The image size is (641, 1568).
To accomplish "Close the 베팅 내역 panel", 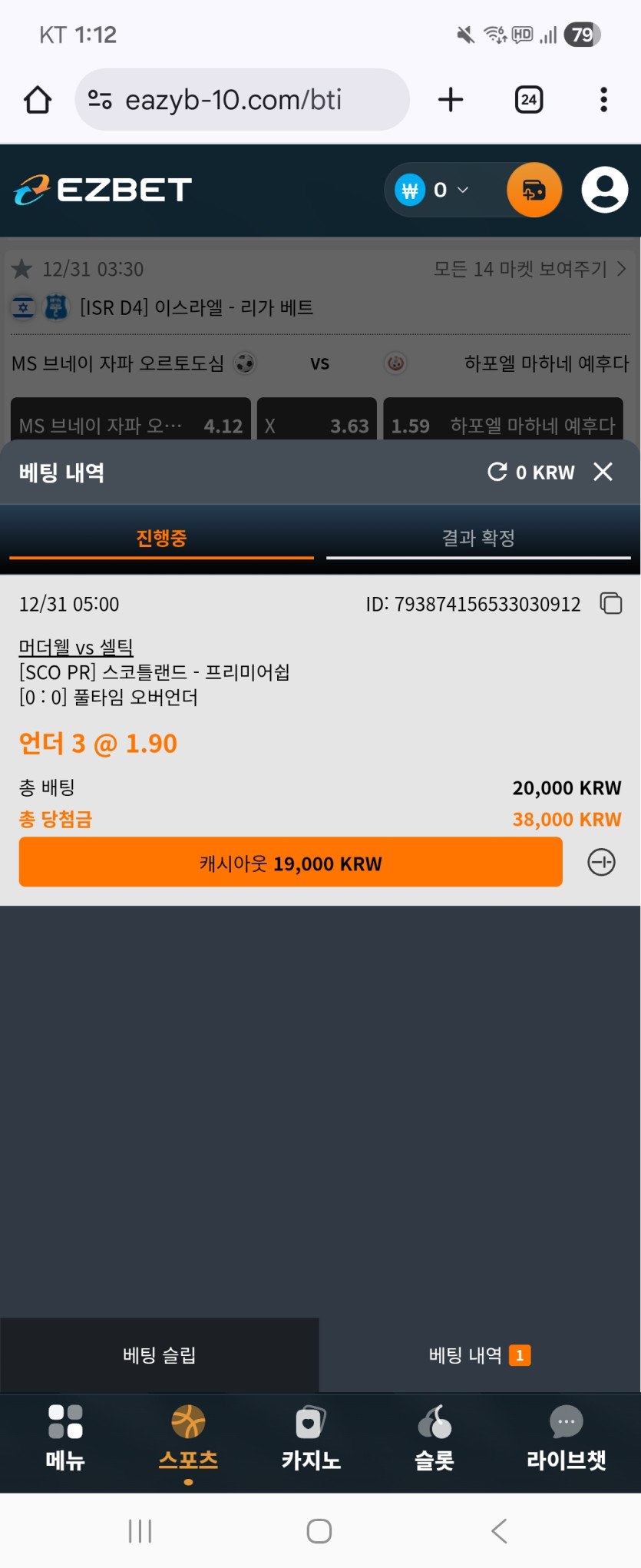I will click(x=603, y=472).
